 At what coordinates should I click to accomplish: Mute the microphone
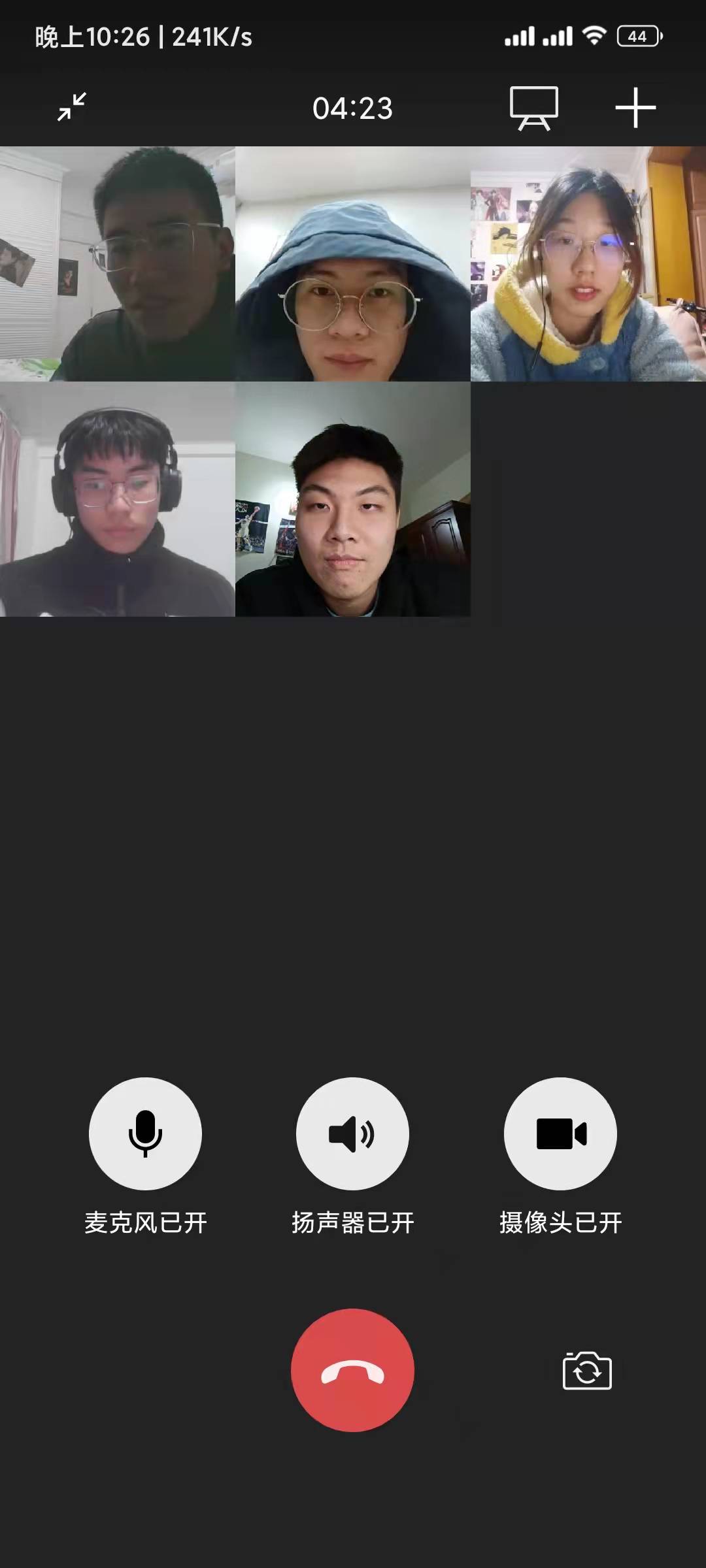point(145,1134)
